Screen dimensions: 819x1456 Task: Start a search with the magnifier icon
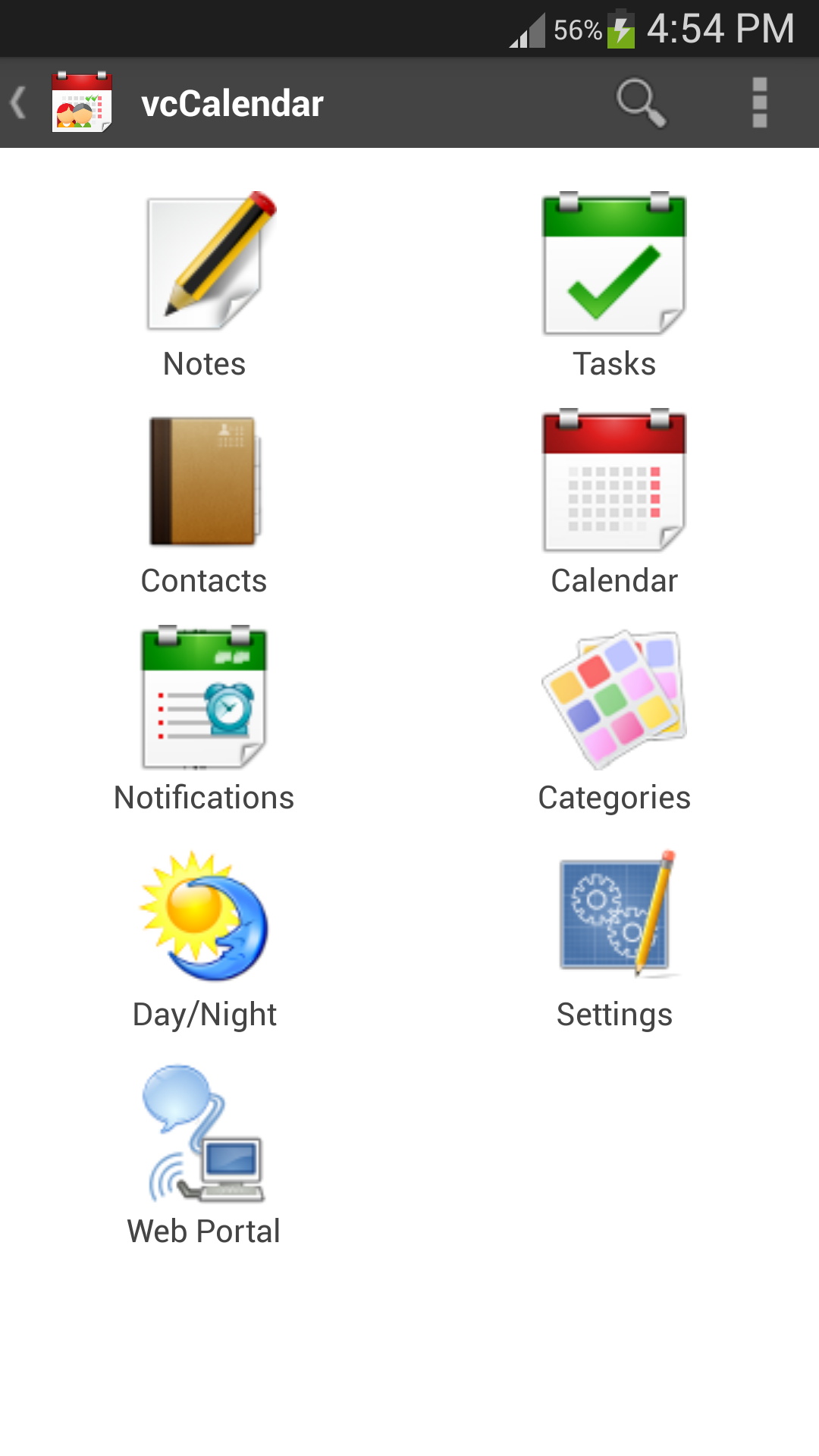coord(641,102)
